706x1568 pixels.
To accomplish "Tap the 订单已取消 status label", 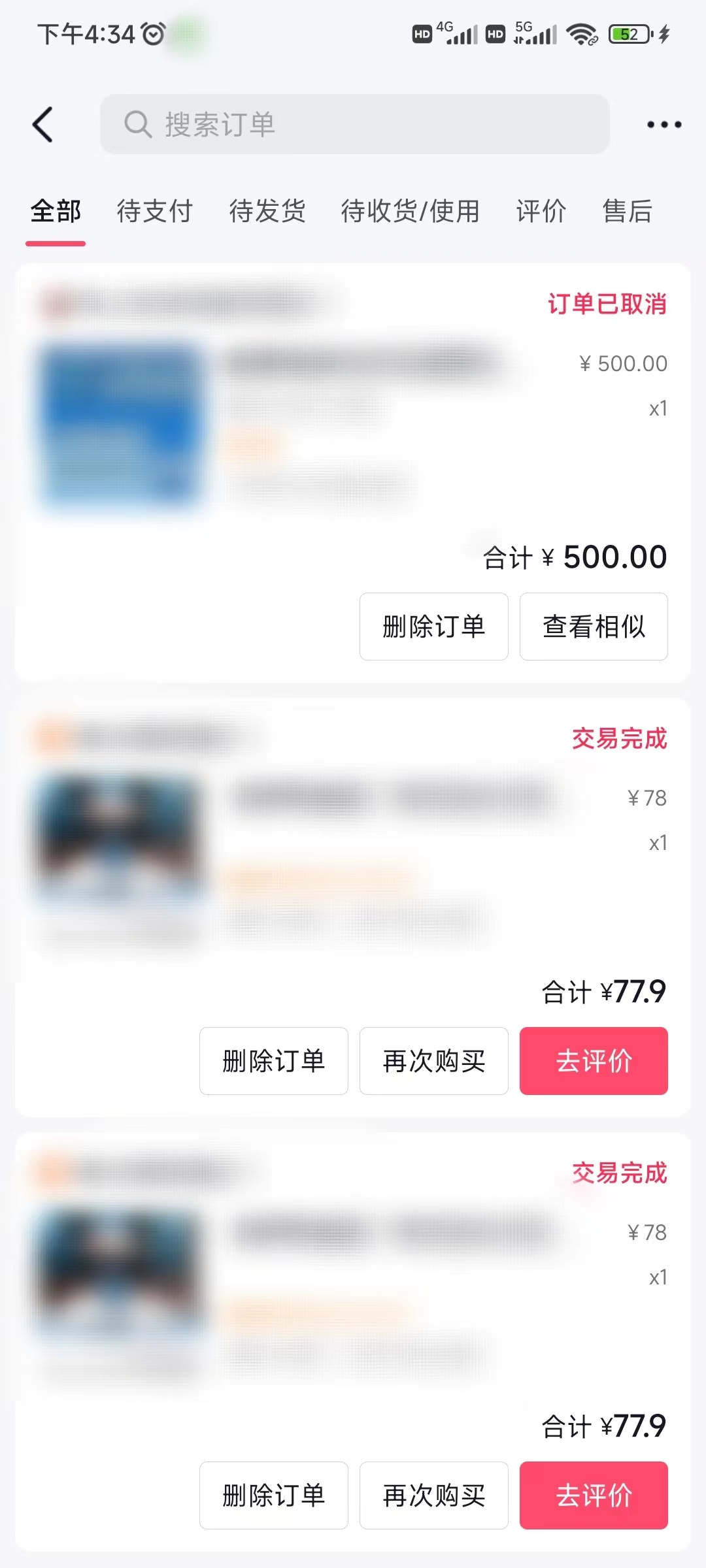I will [607, 304].
